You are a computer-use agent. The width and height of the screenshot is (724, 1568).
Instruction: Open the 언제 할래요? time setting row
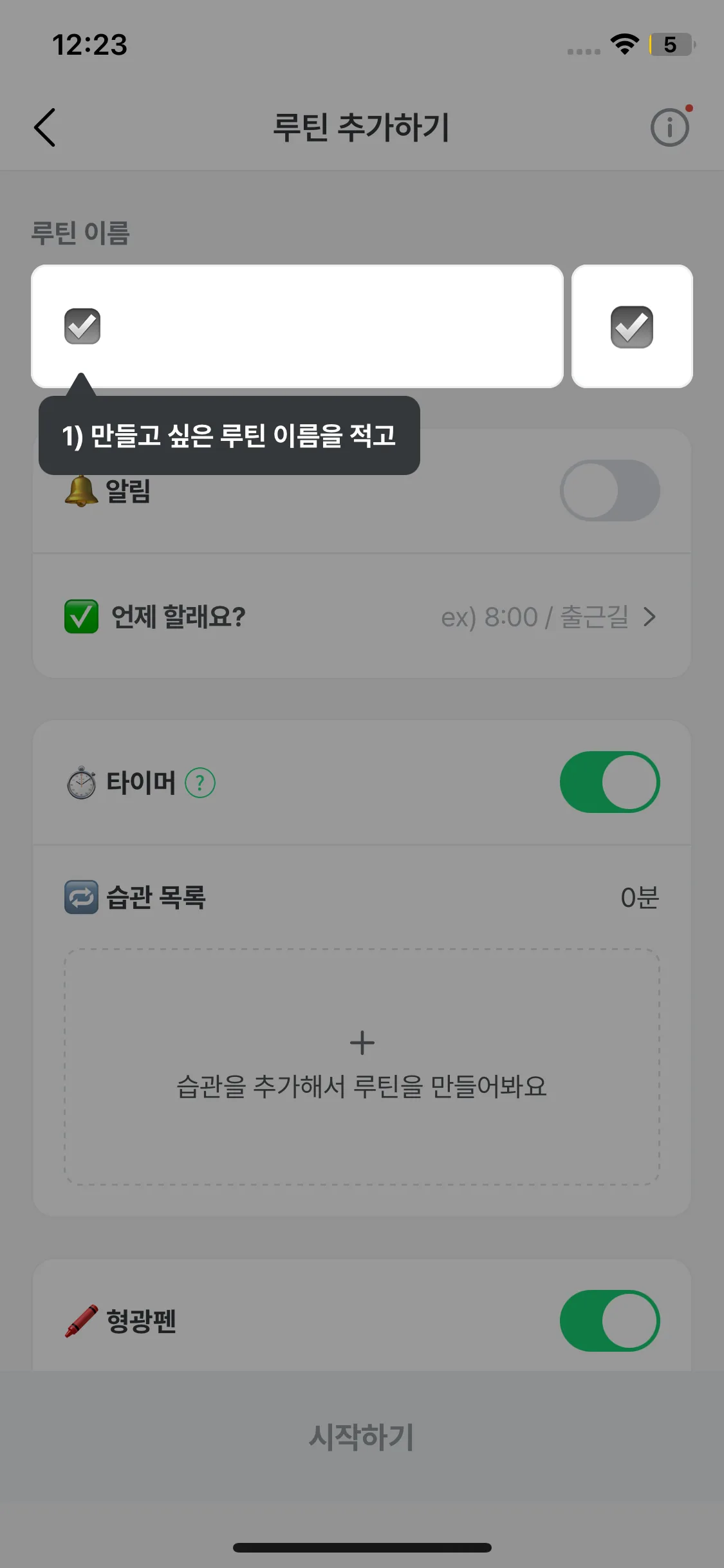(x=362, y=617)
